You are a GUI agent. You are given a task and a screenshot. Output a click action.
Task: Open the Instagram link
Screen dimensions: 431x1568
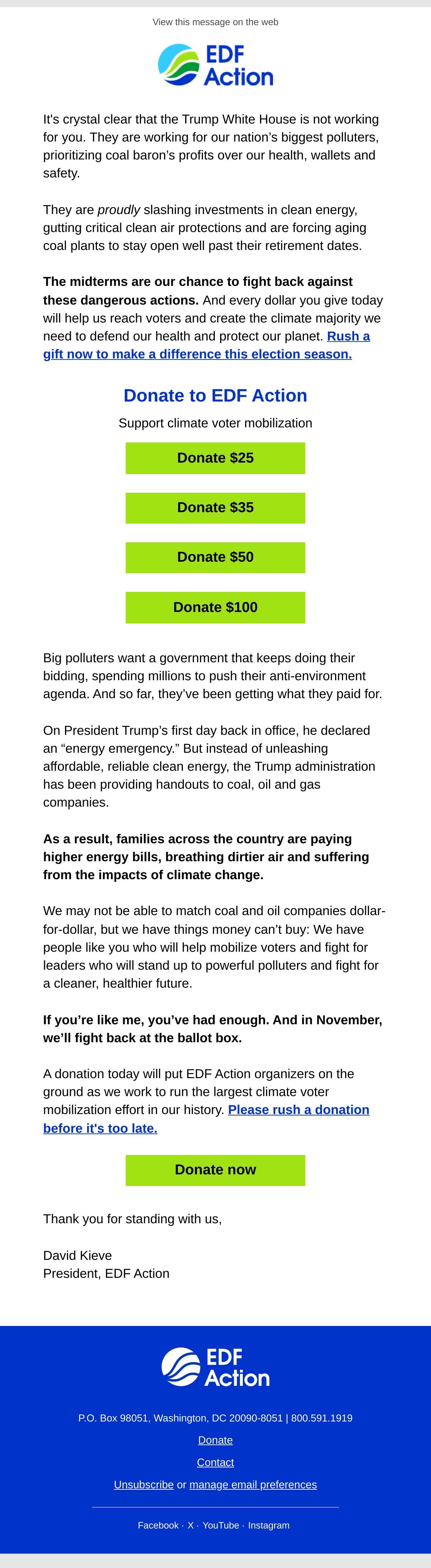pos(268,1525)
